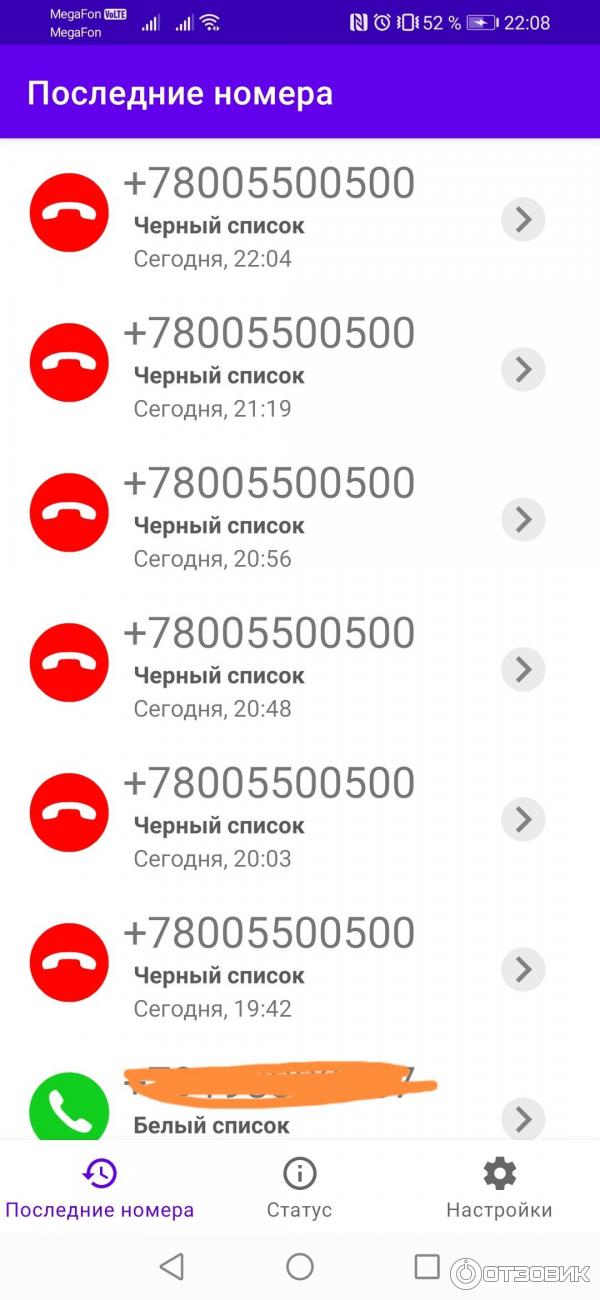Tap the chevron on the 20:03 call
Screen dimensions: 600x1300
(x=522, y=819)
